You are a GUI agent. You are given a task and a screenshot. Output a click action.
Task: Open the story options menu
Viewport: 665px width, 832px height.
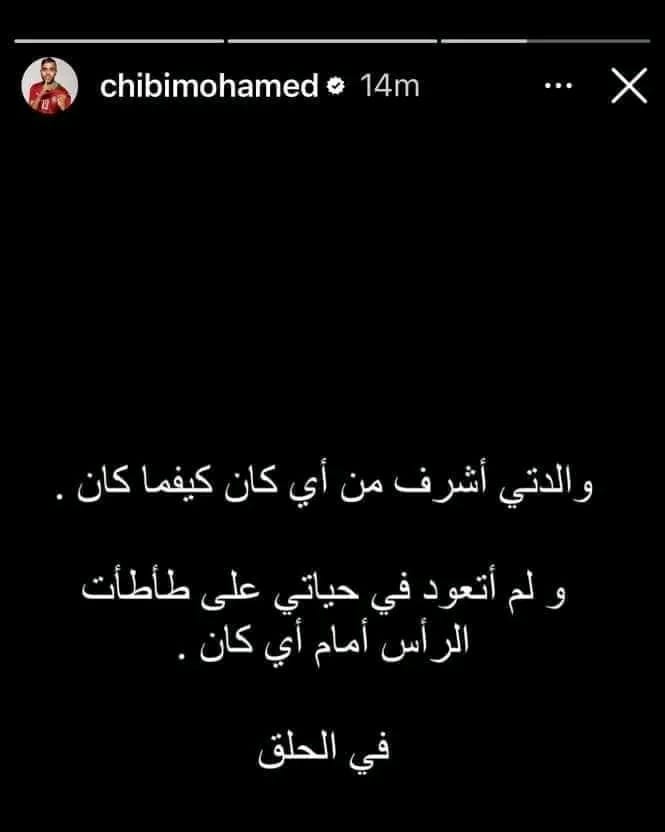pyautogui.click(x=557, y=87)
